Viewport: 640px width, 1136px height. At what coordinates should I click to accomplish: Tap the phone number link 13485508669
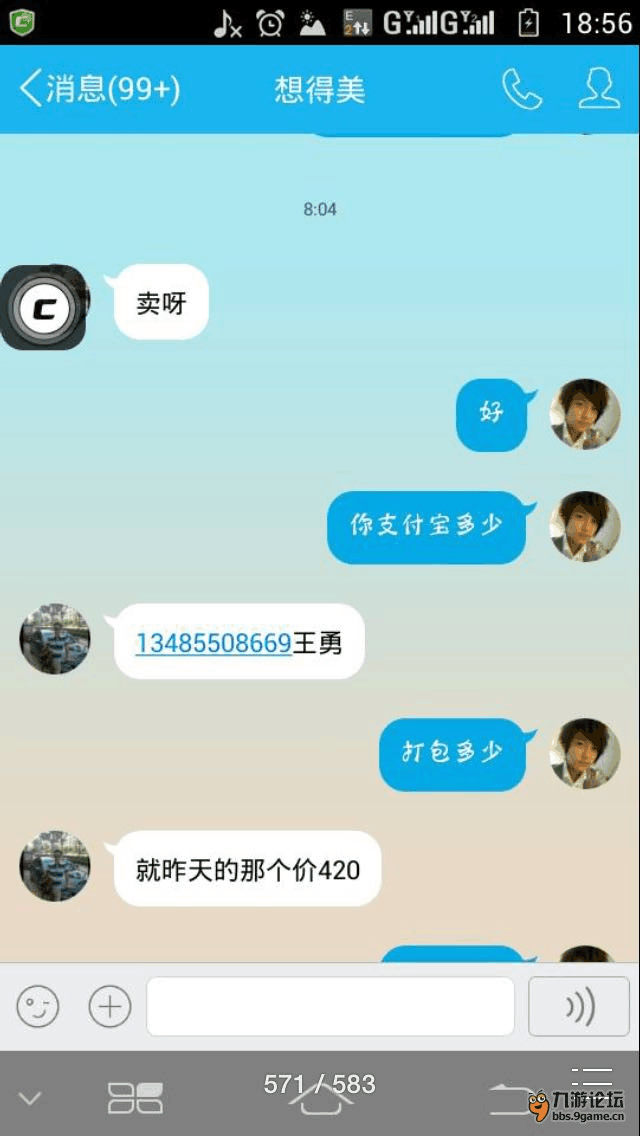[x=213, y=643]
